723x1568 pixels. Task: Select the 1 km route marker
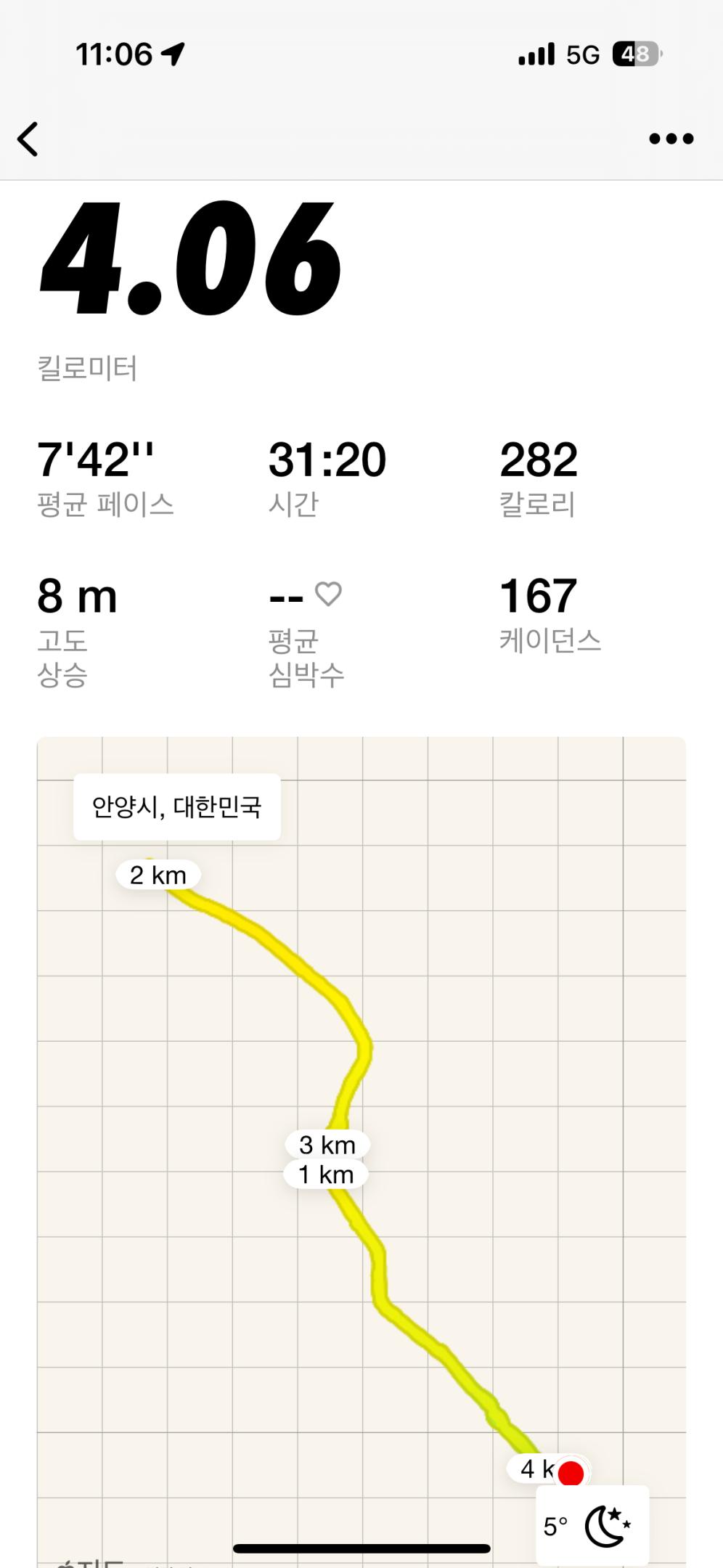pos(323,1174)
